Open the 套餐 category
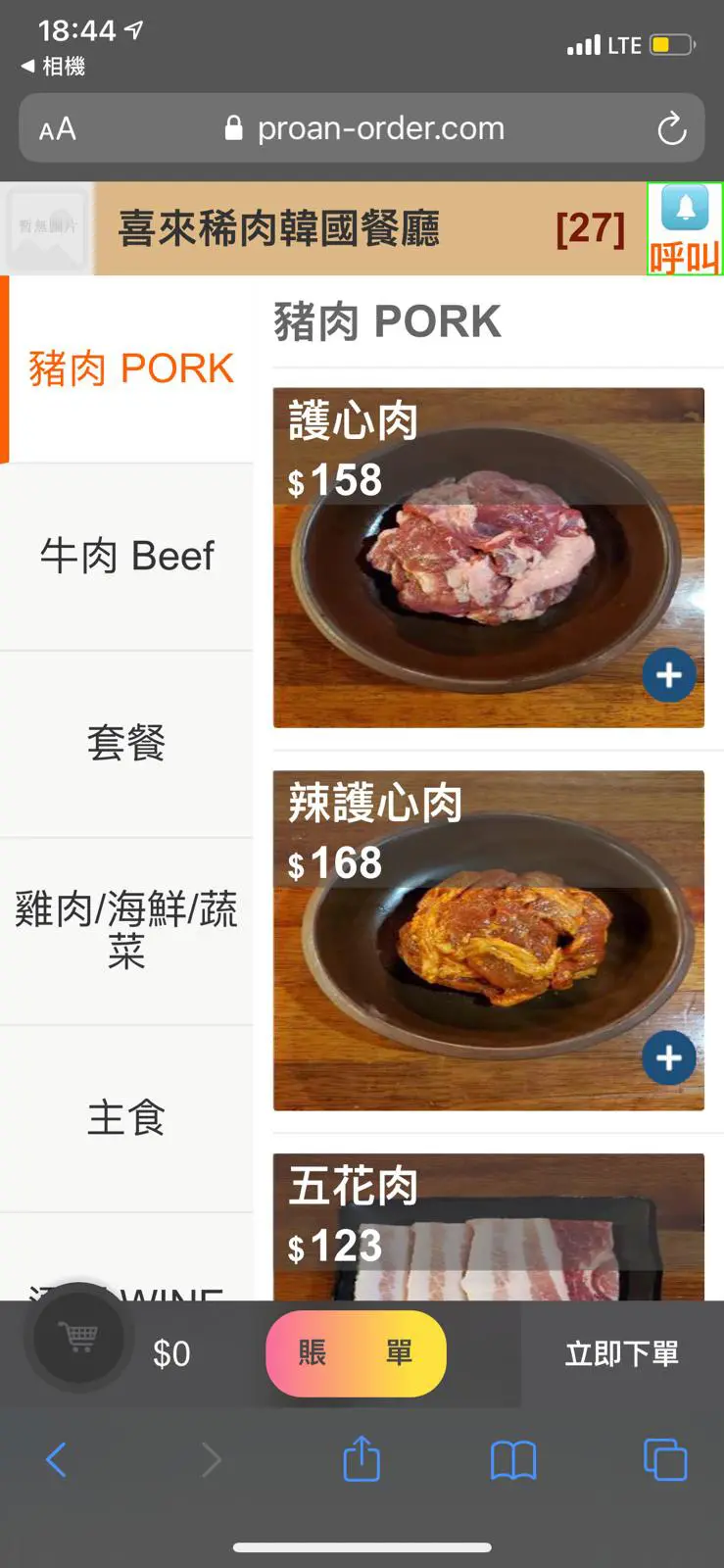Viewport: 724px width, 1568px height. (126, 743)
